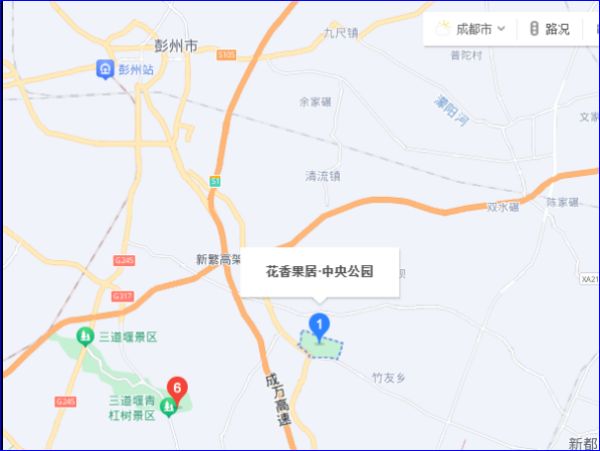Image resolution: width=600 pixels, height=451 pixels.
Task: Tap the 彭州站 station icon
Action: coord(104,68)
